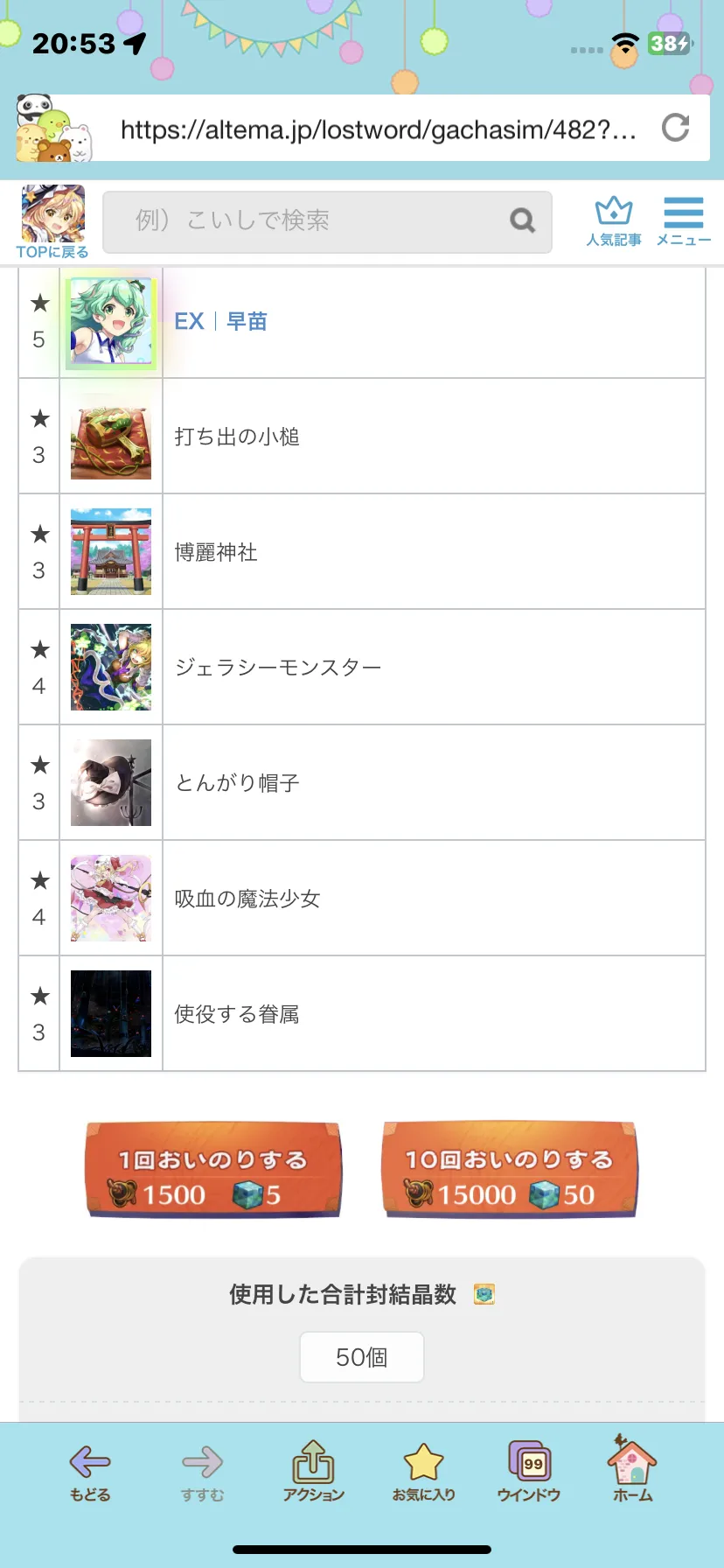
Task: Go back with もどる button
Action: (x=90, y=1472)
